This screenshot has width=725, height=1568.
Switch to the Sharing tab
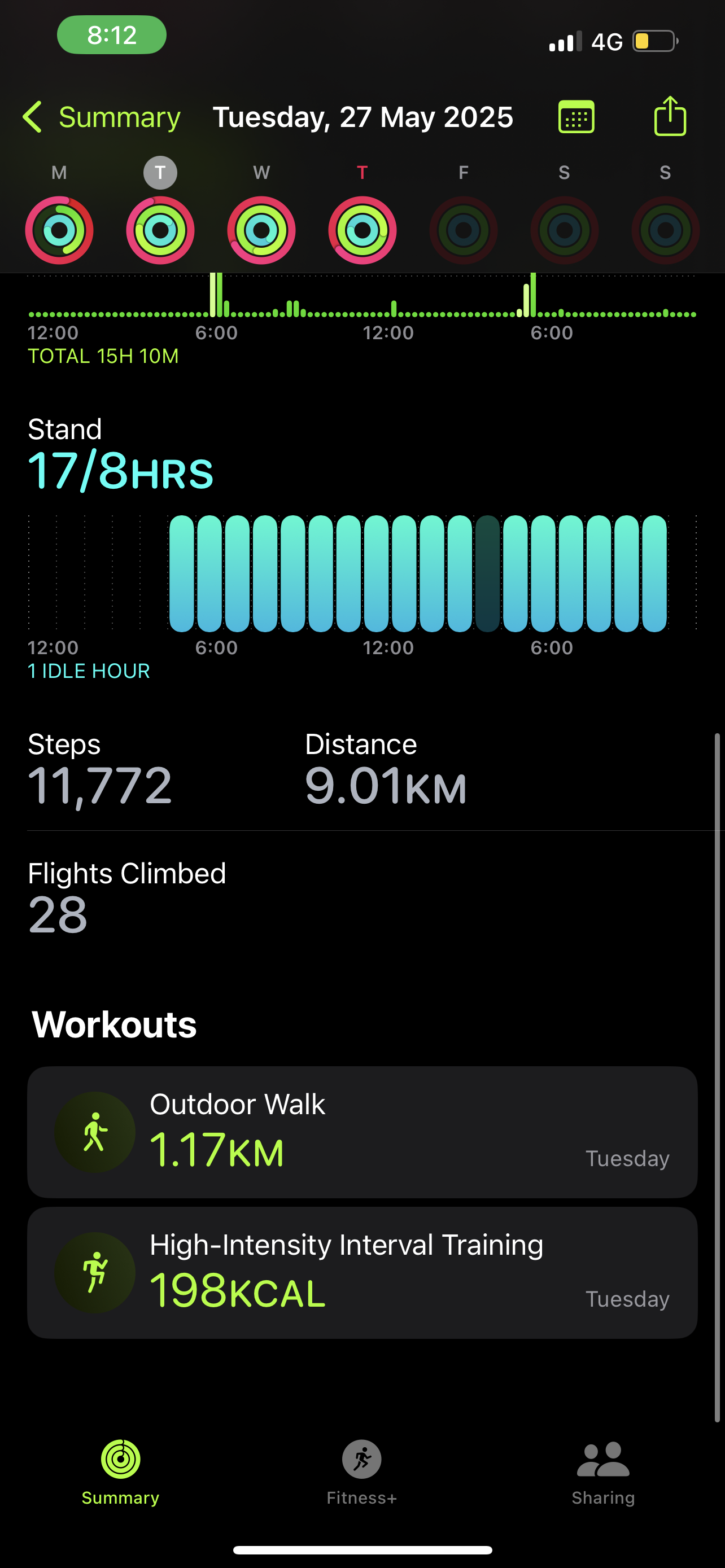(602, 1473)
